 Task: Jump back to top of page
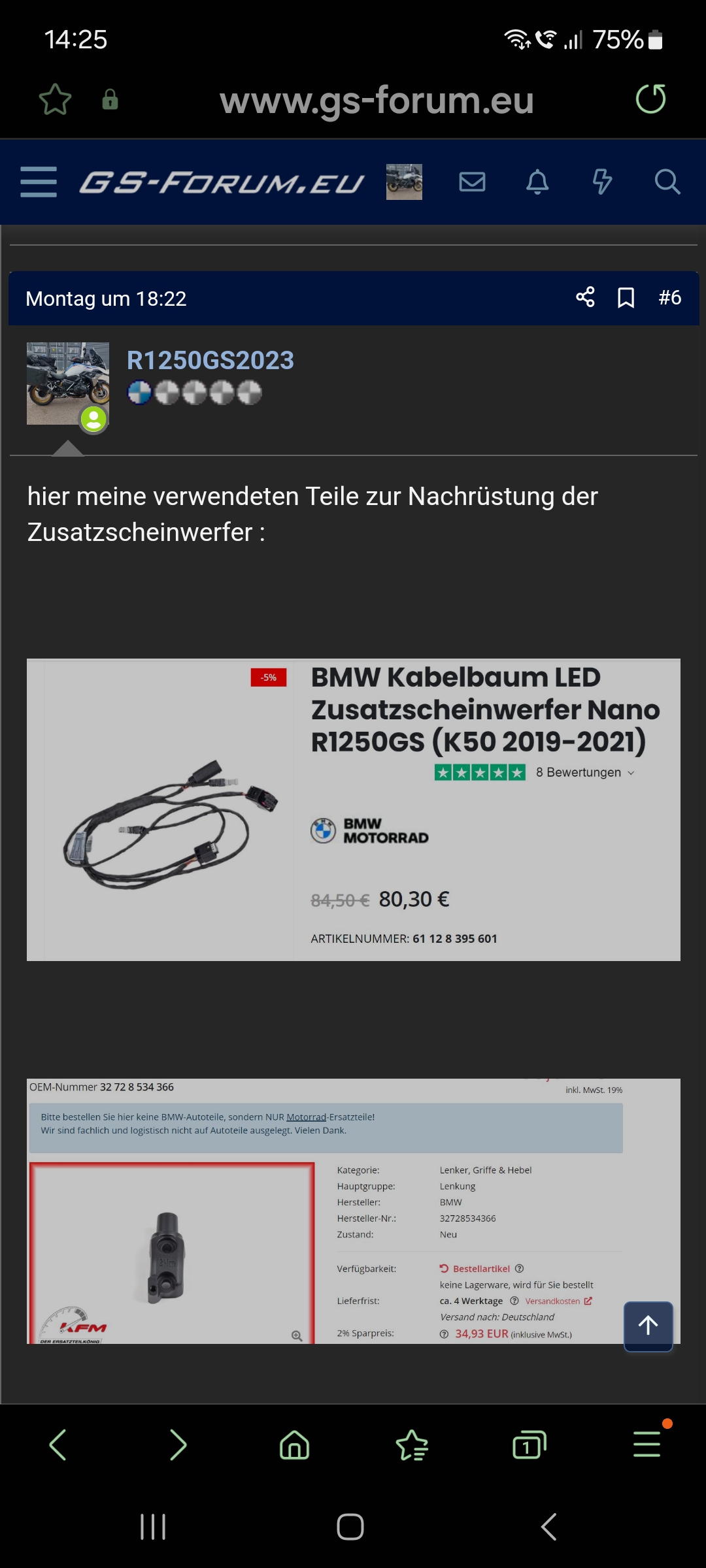(x=648, y=1326)
